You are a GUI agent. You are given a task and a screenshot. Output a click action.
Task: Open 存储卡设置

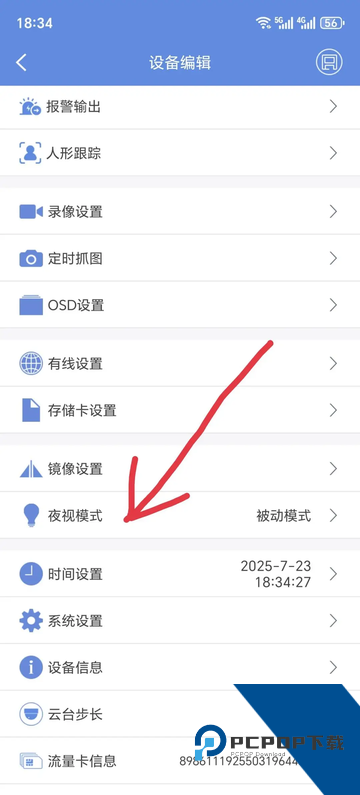[180, 410]
